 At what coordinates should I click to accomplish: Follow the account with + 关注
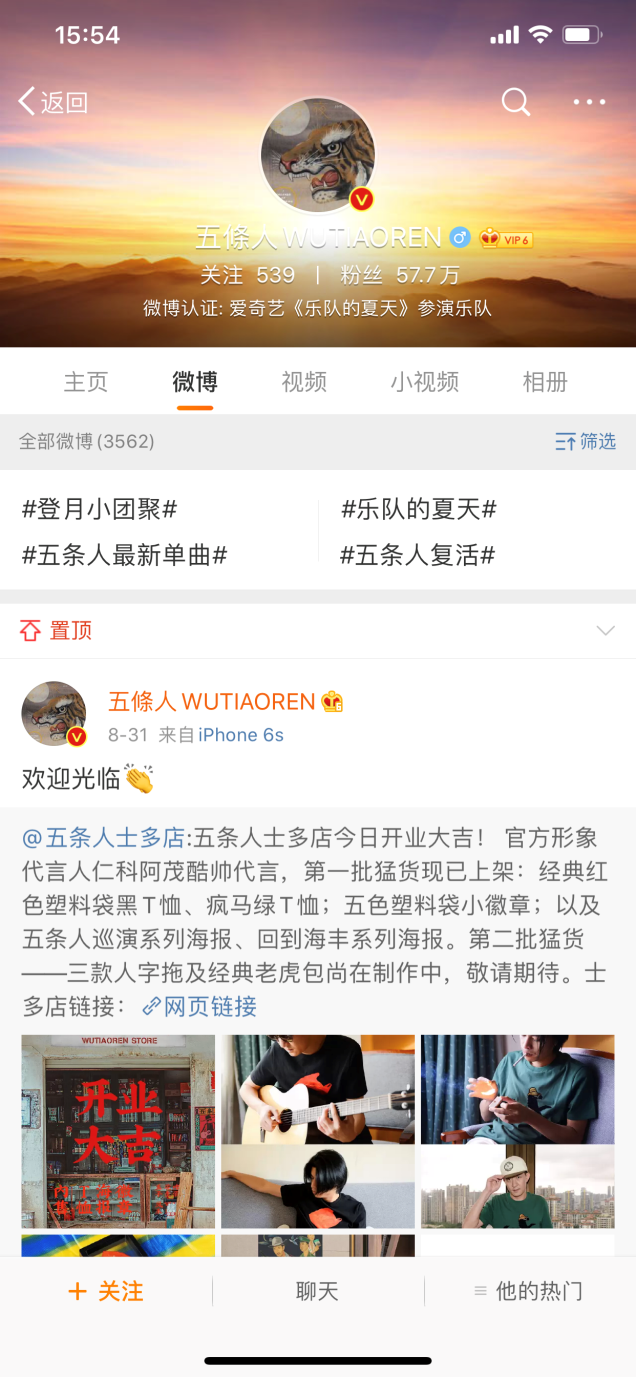point(106,1291)
